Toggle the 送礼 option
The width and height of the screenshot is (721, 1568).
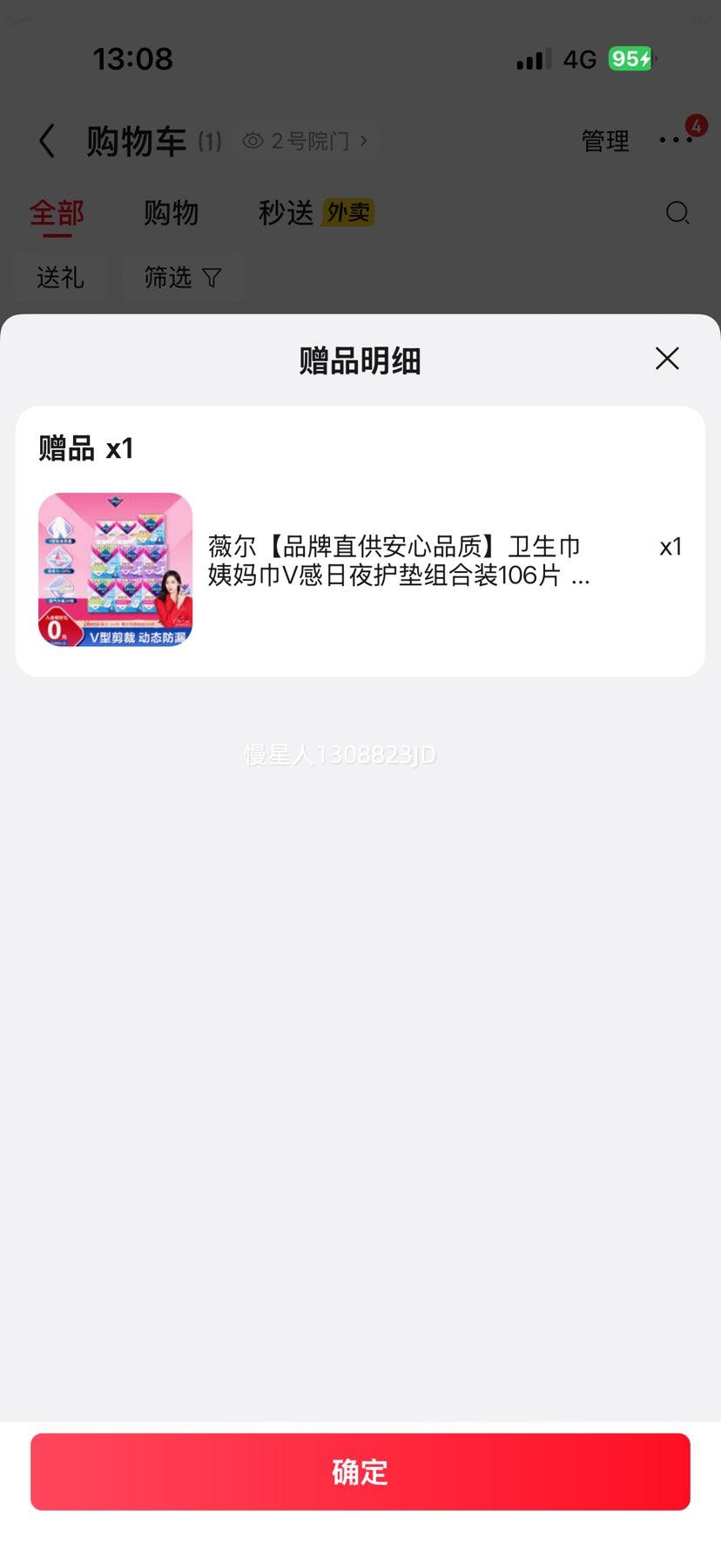coord(61,278)
